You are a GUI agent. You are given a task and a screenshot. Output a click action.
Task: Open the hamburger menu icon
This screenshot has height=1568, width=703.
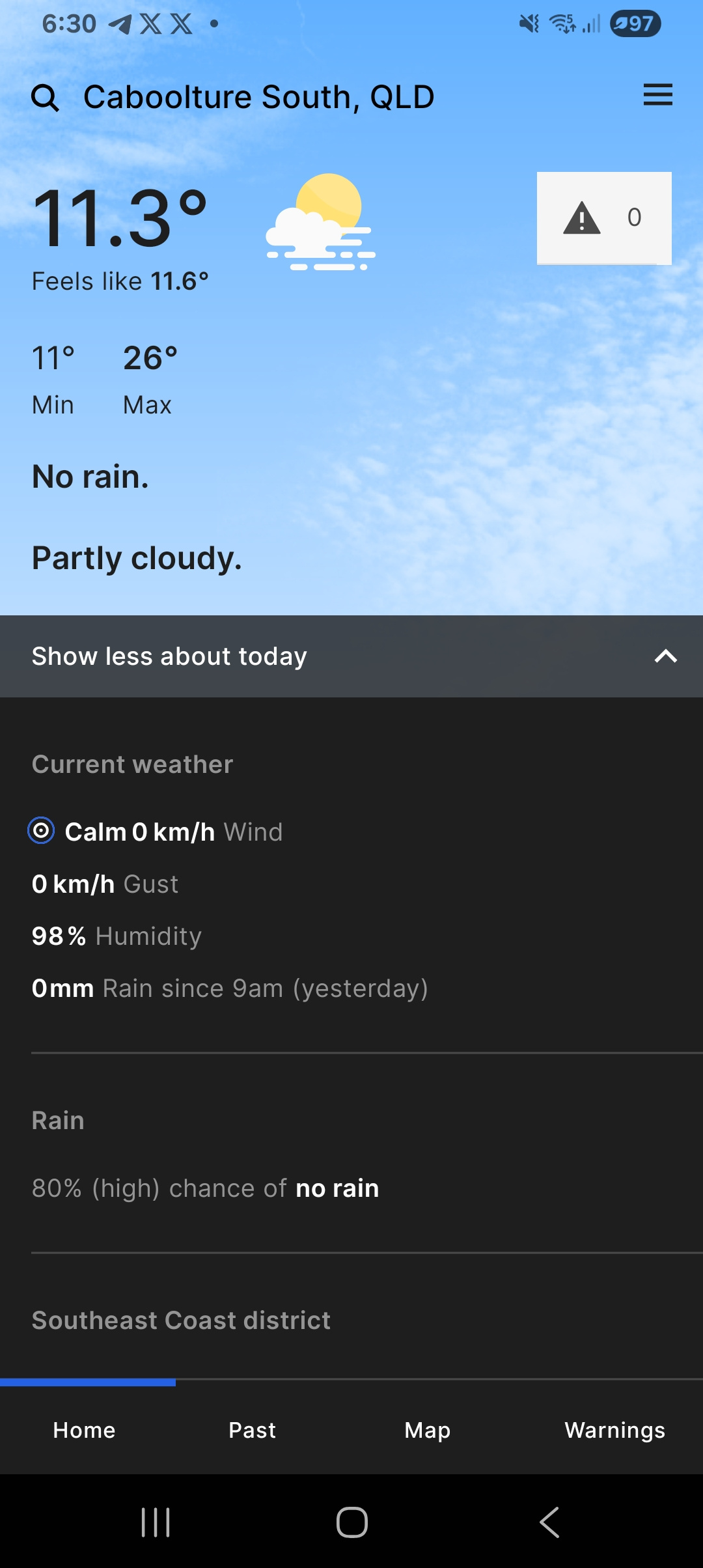657,95
